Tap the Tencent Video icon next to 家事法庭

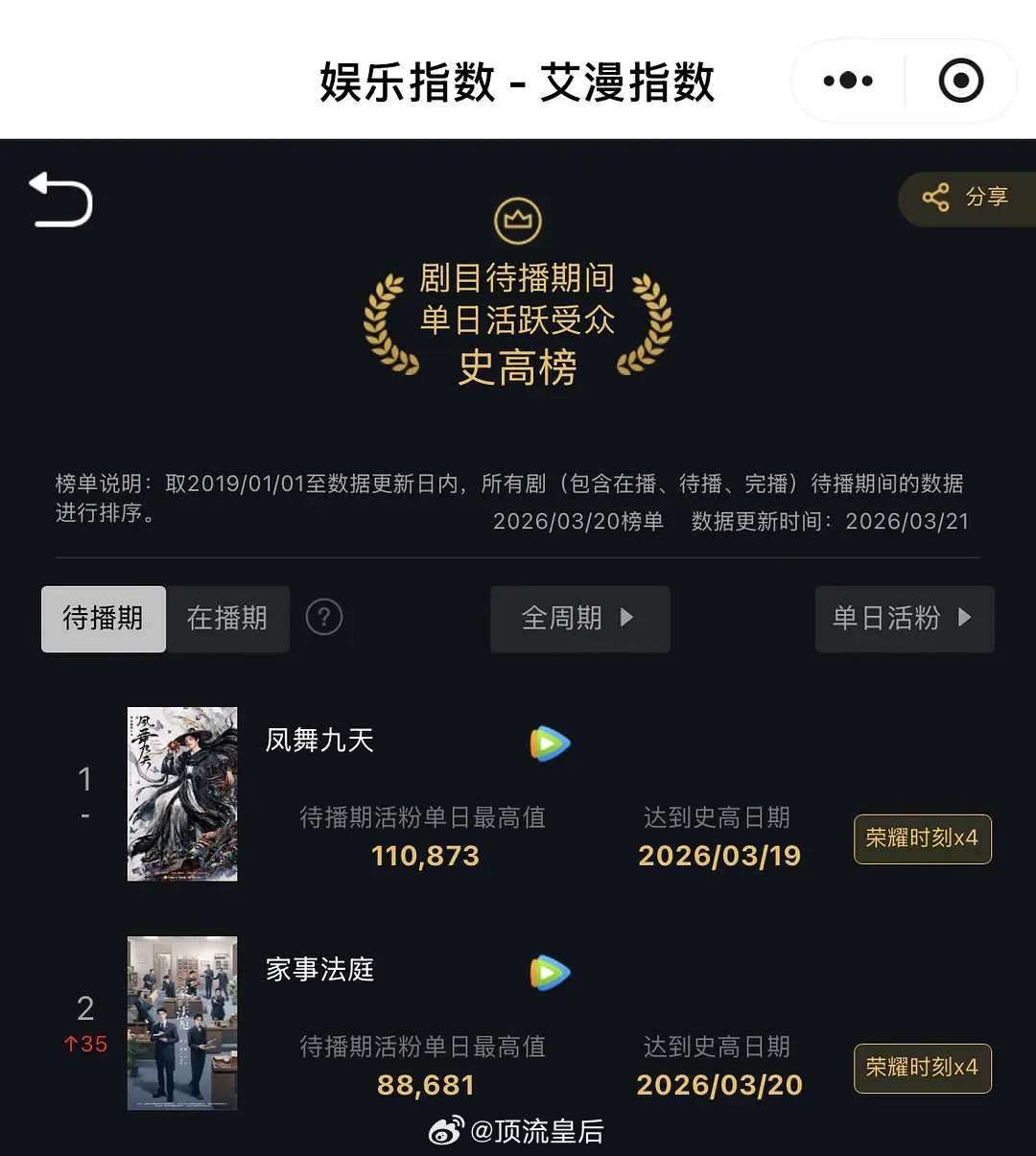coord(549,973)
